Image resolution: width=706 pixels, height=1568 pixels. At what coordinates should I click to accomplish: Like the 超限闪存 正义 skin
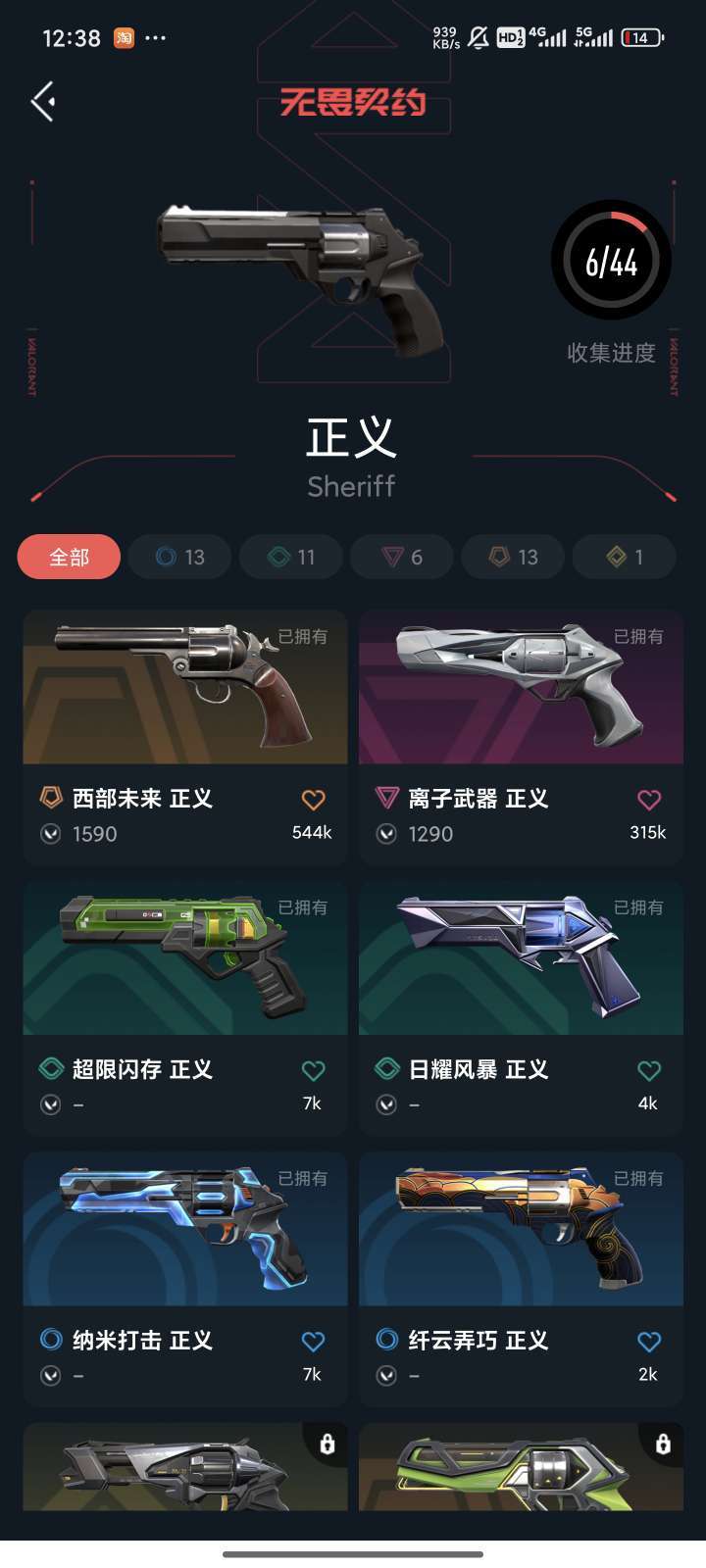313,1070
